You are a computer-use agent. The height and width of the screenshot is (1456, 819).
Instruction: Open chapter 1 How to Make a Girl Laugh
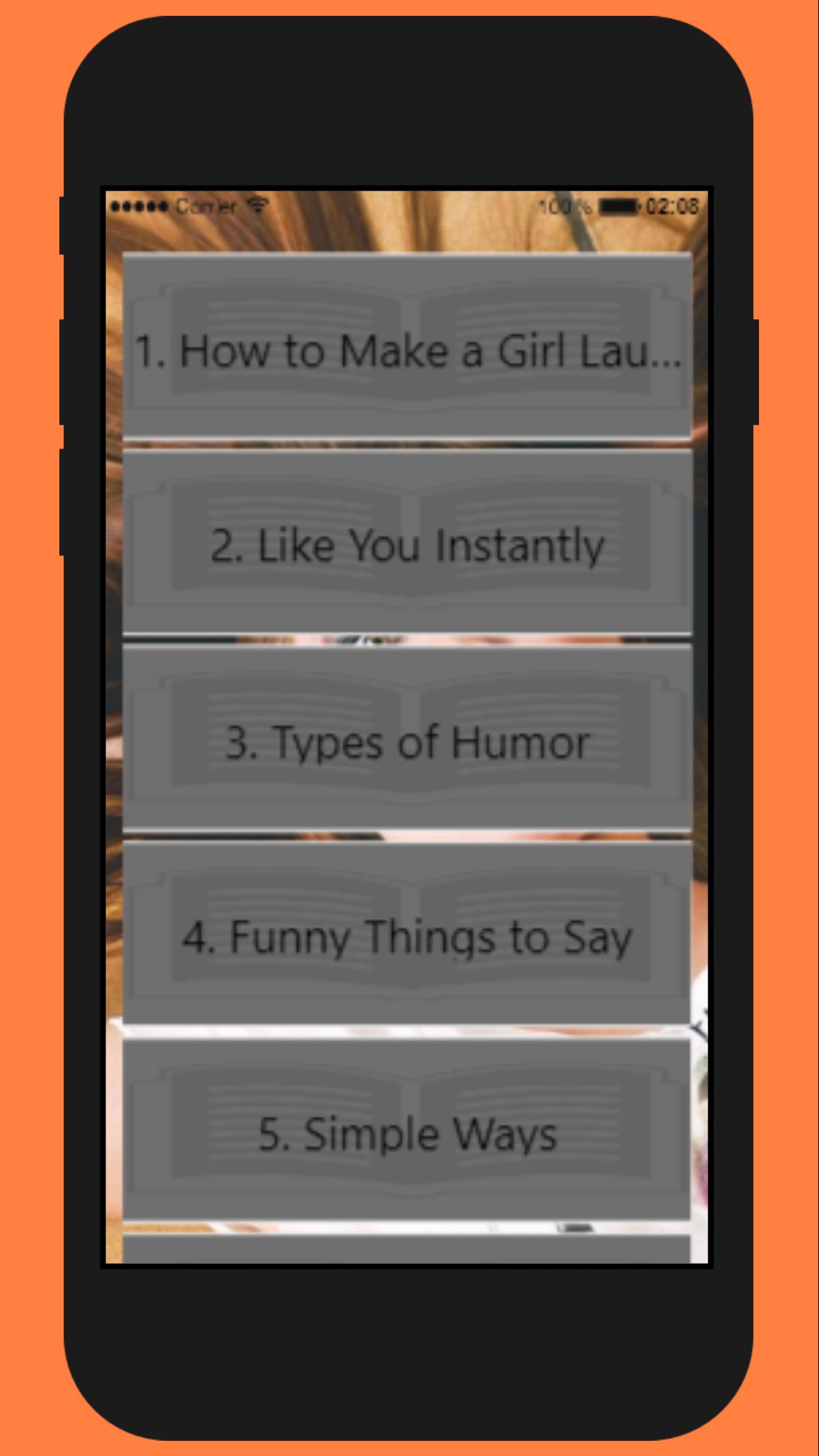pos(407,348)
